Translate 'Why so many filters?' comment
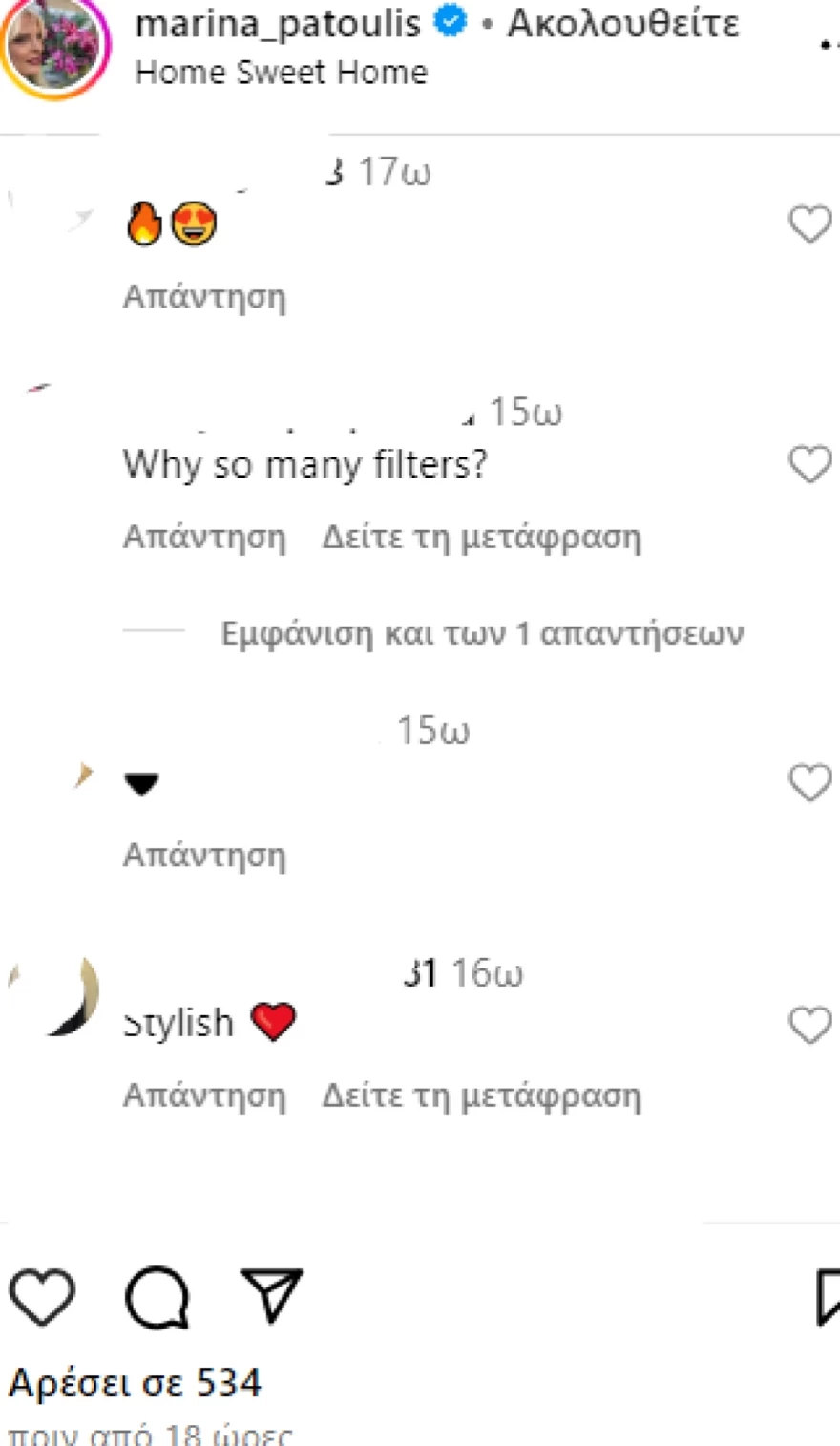This screenshot has width=840, height=1446. click(481, 537)
